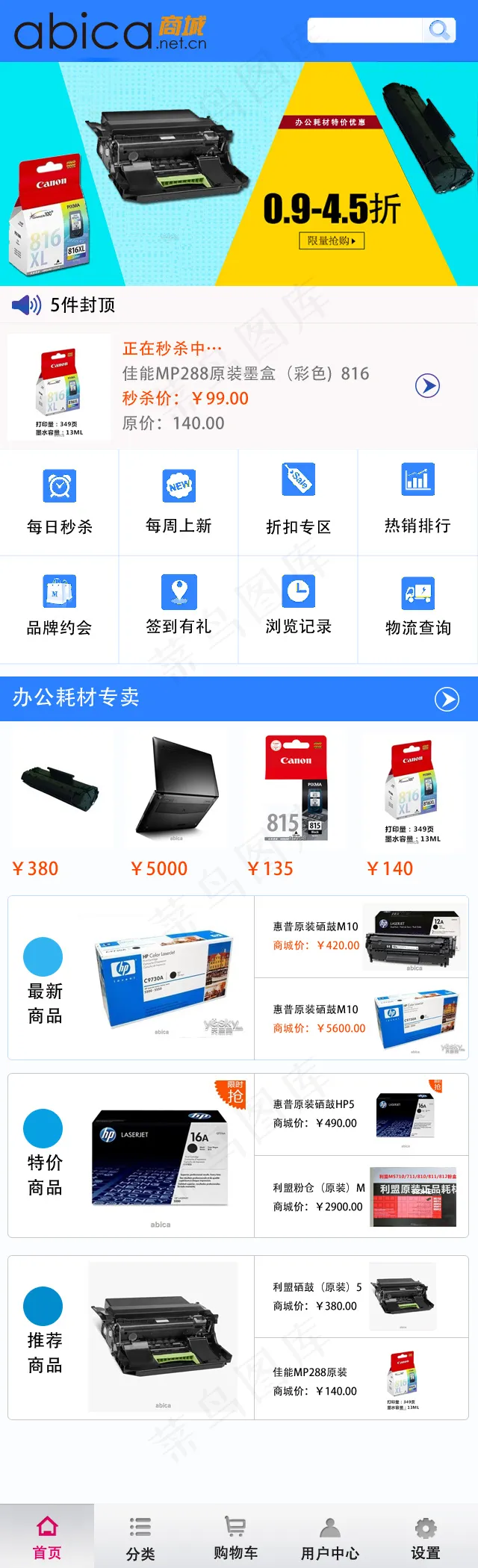This screenshot has height=1568, width=478.
Task: Expand 办公耗材专卖 section arrow
Action: pos(447,699)
